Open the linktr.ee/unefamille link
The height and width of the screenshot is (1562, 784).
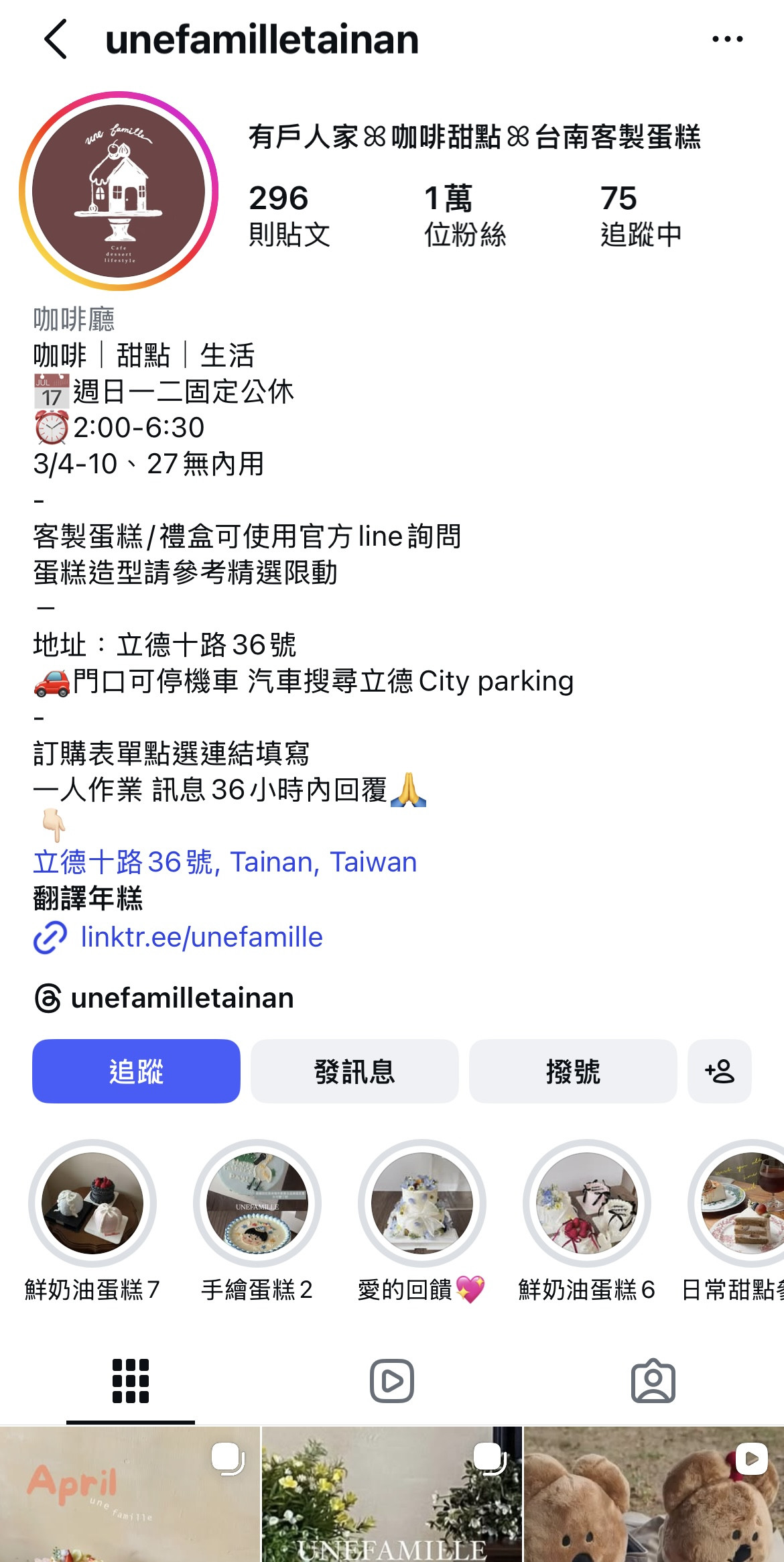pyautogui.click(x=201, y=937)
